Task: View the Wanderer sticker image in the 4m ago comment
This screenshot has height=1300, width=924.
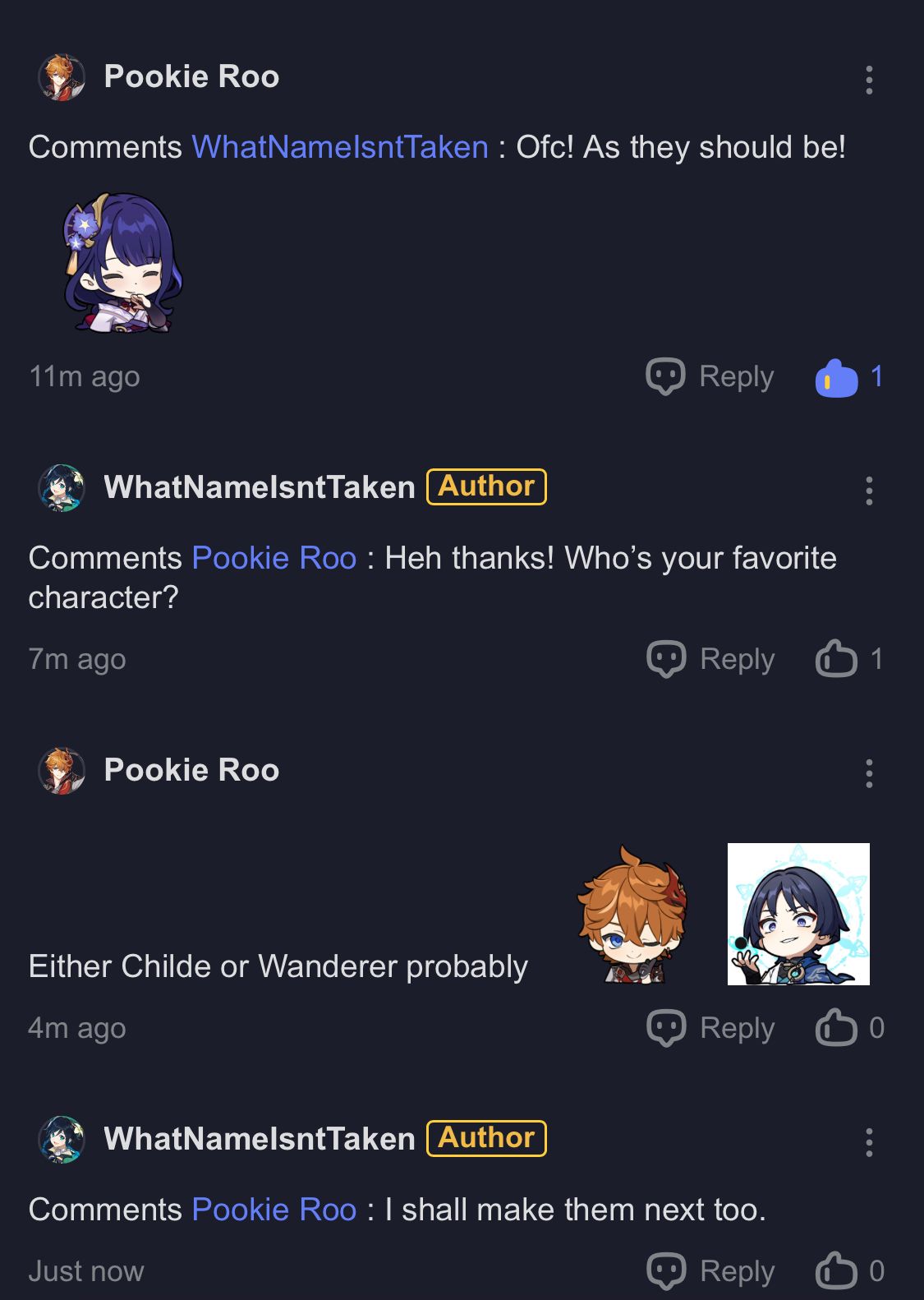Action: [x=798, y=914]
